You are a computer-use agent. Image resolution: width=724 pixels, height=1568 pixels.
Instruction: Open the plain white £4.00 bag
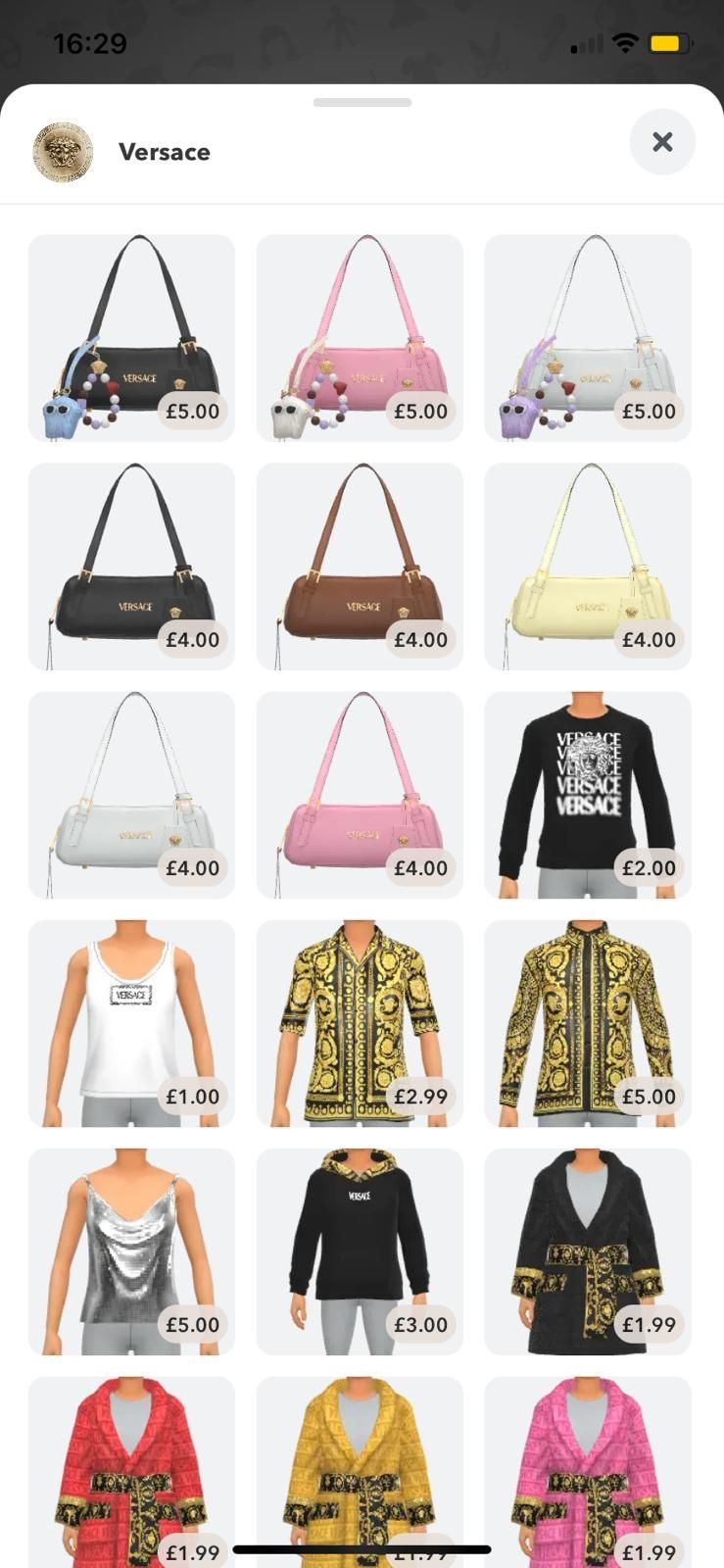coord(131,795)
